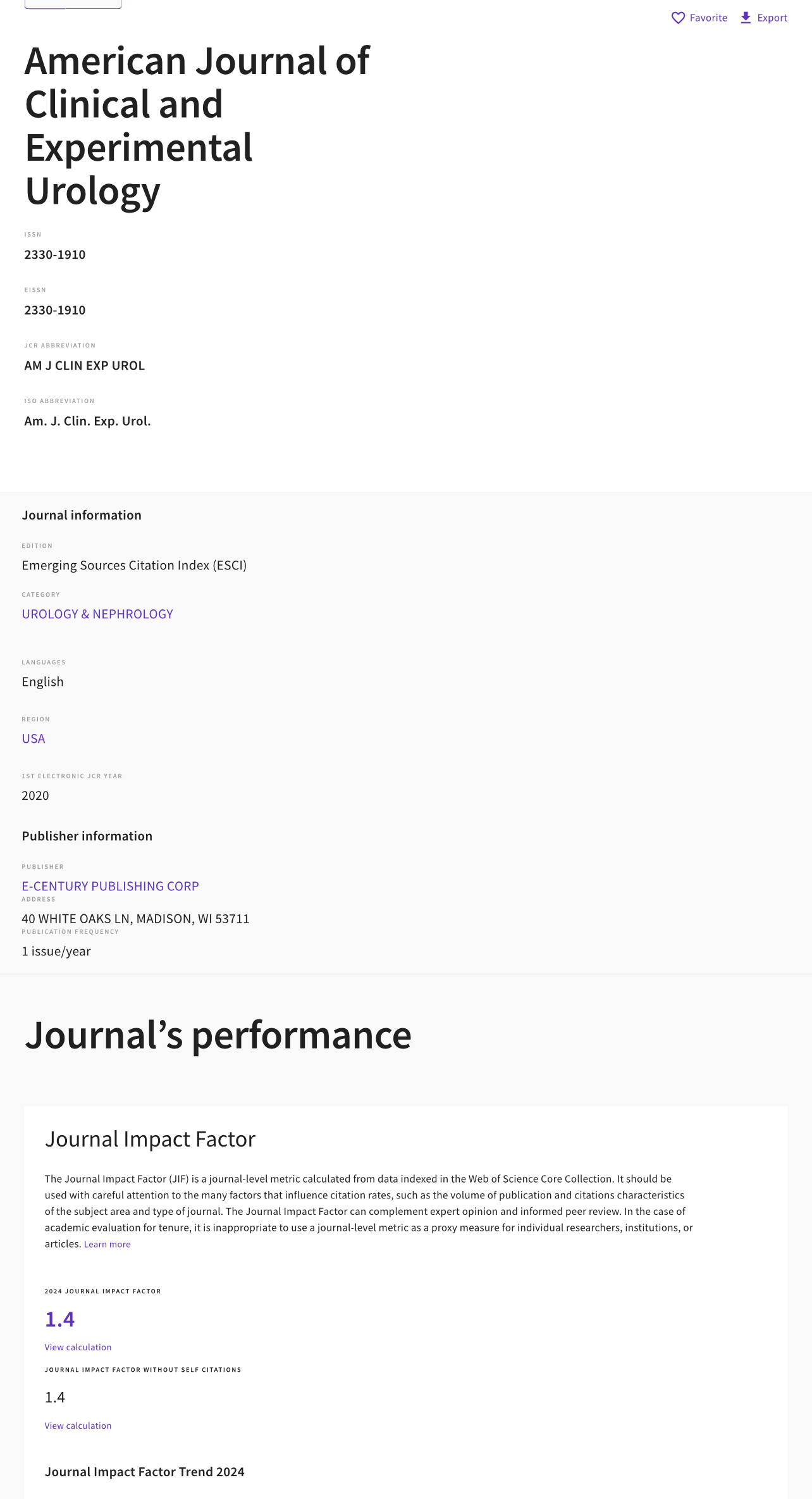The width and height of the screenshot is (812, 1499).
Task: View calculation for 2024 Journal Impact Factor
Action: (78, 1347)
